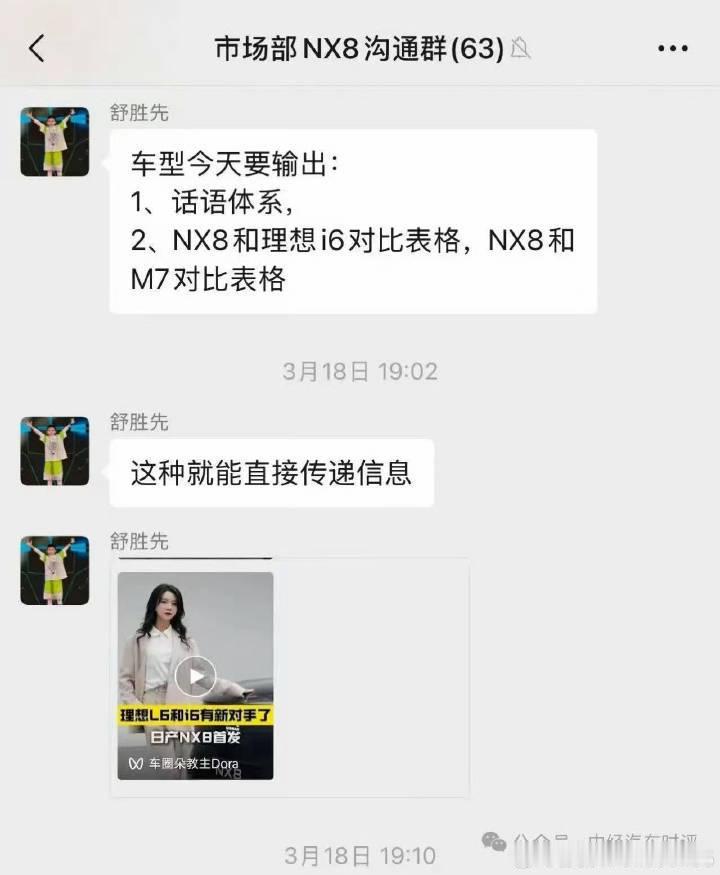
Task: Tap the muted bell icon beside the group title
Action: (x=521, y=47)
